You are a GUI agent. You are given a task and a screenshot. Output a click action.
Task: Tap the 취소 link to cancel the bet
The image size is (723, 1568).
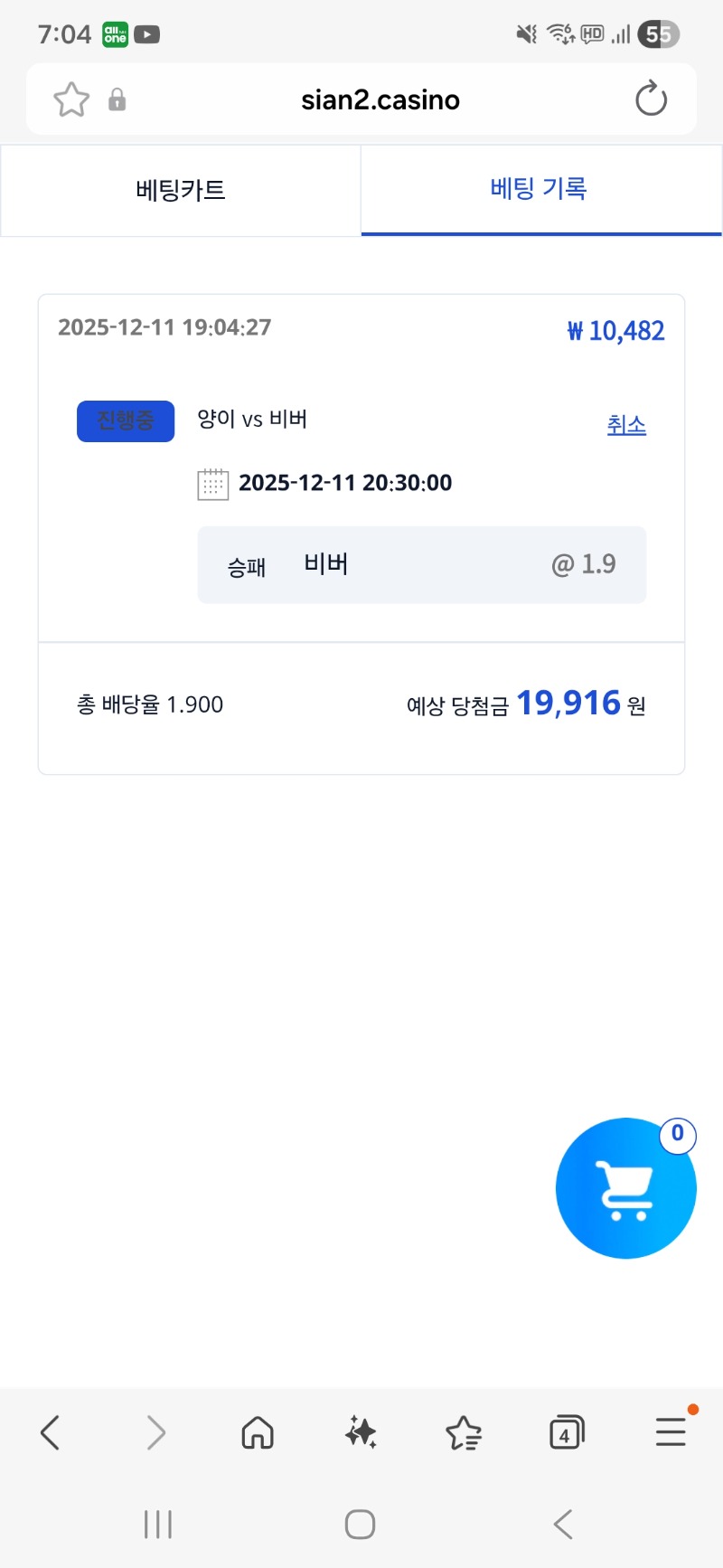pos(626,423)
